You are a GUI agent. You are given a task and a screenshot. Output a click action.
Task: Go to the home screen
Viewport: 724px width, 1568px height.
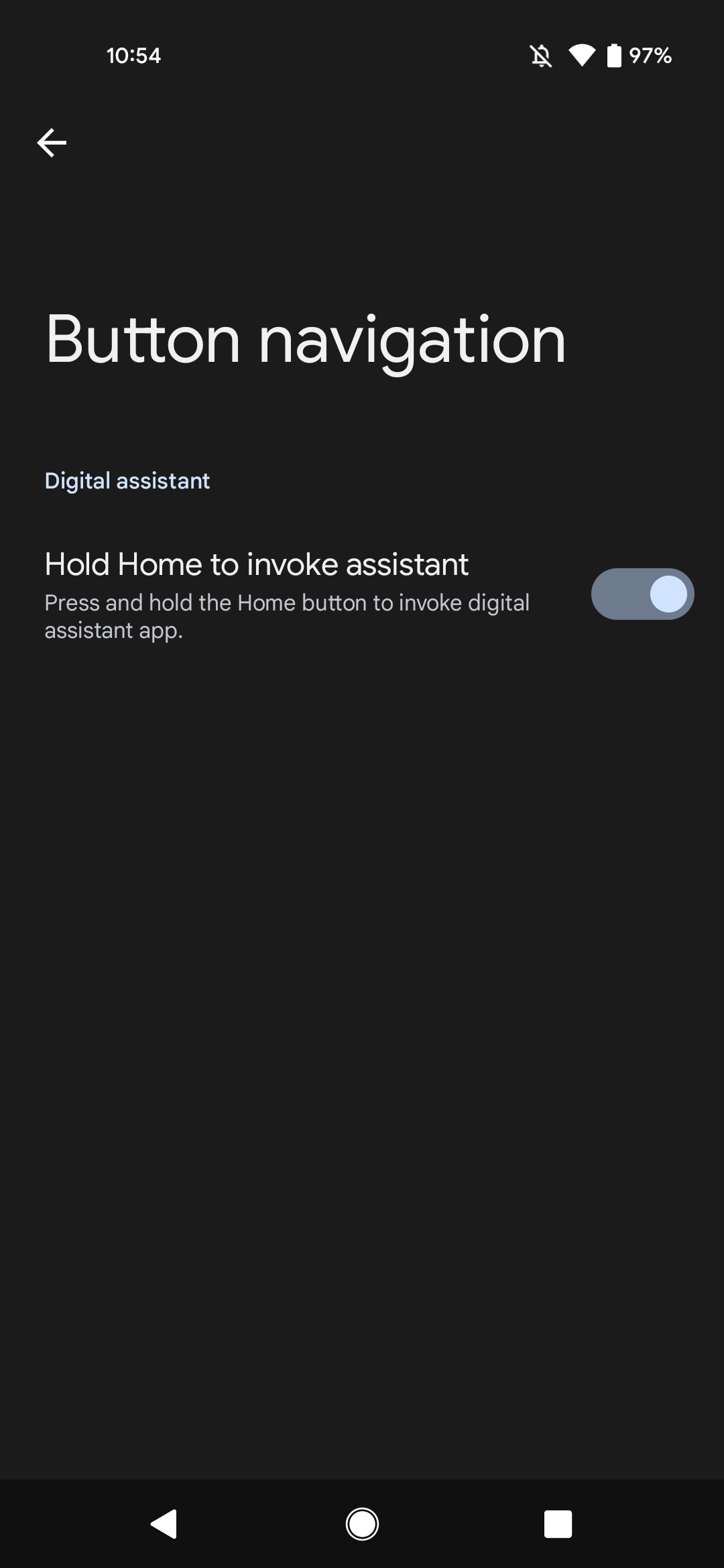tap(362, 1524)
